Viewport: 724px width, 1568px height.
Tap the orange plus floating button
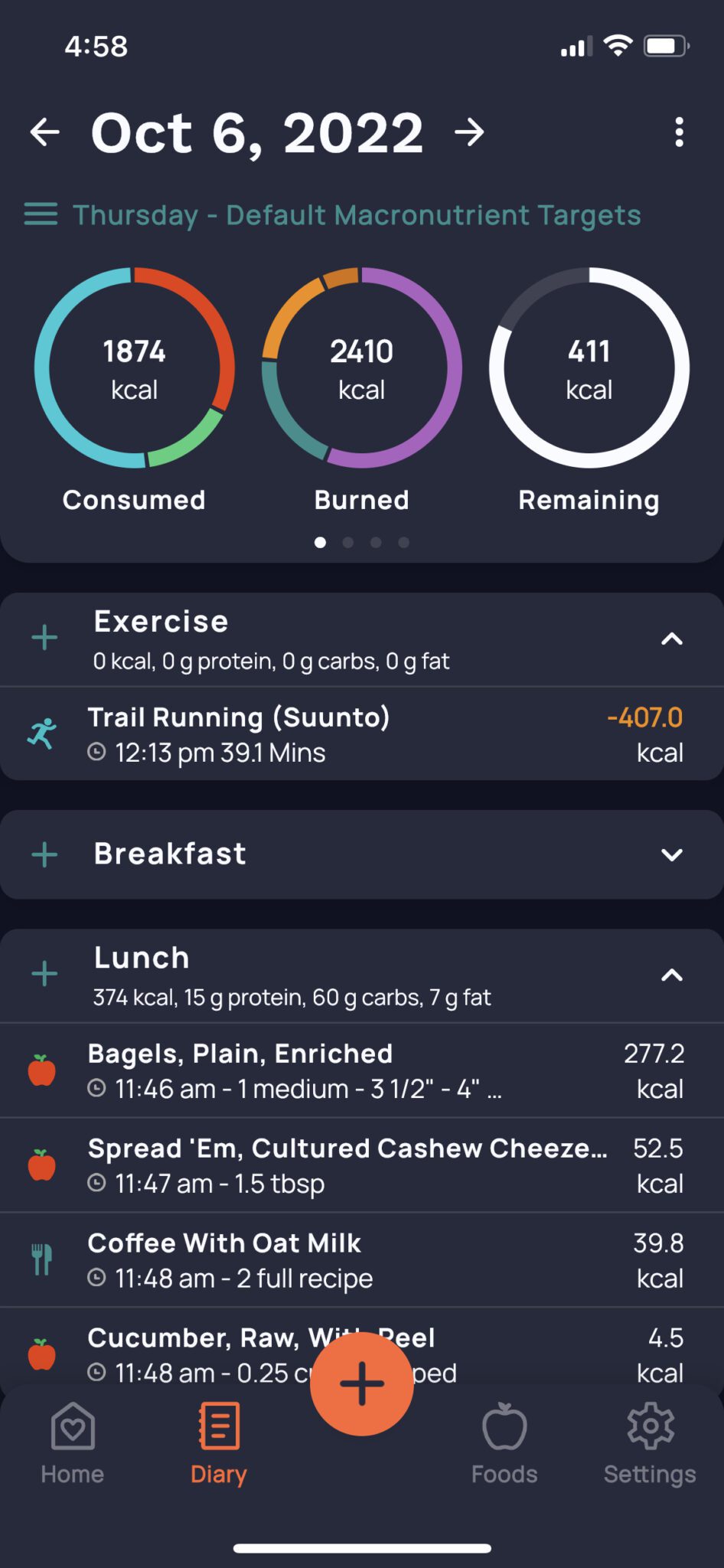[361, 1383]
